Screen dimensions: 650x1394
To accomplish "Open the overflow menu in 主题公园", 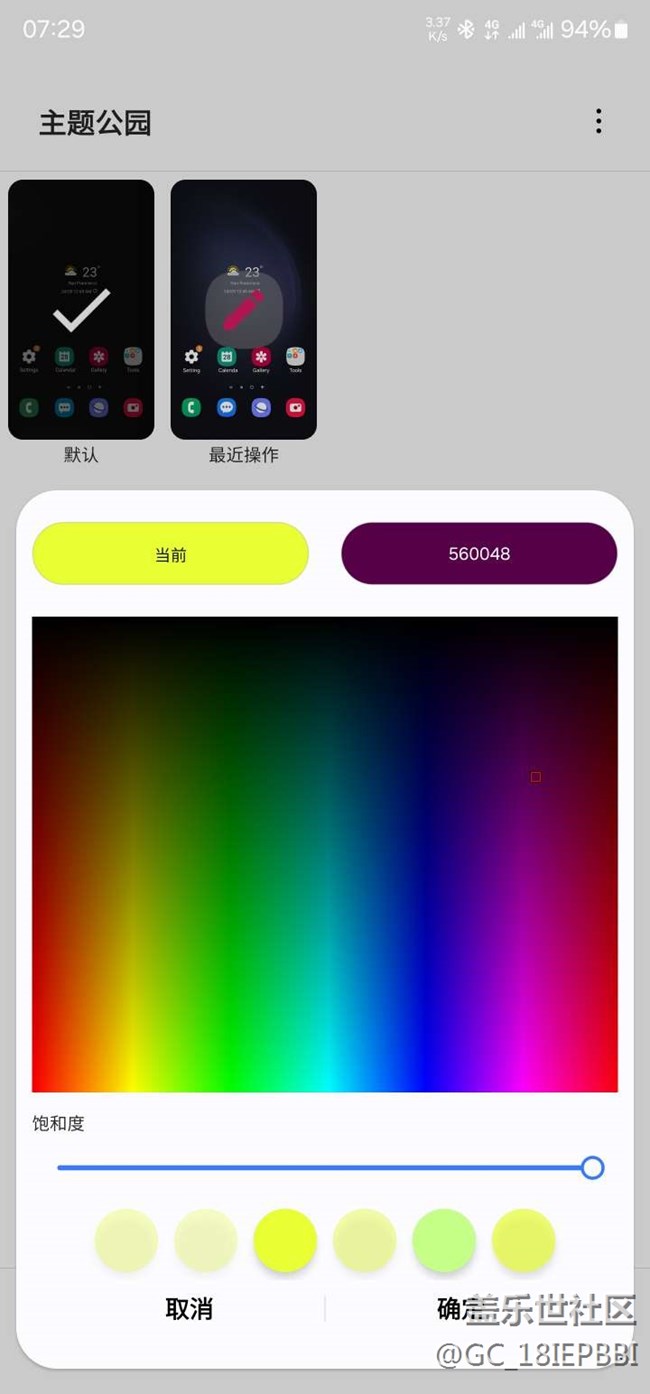I will point(598,122).
